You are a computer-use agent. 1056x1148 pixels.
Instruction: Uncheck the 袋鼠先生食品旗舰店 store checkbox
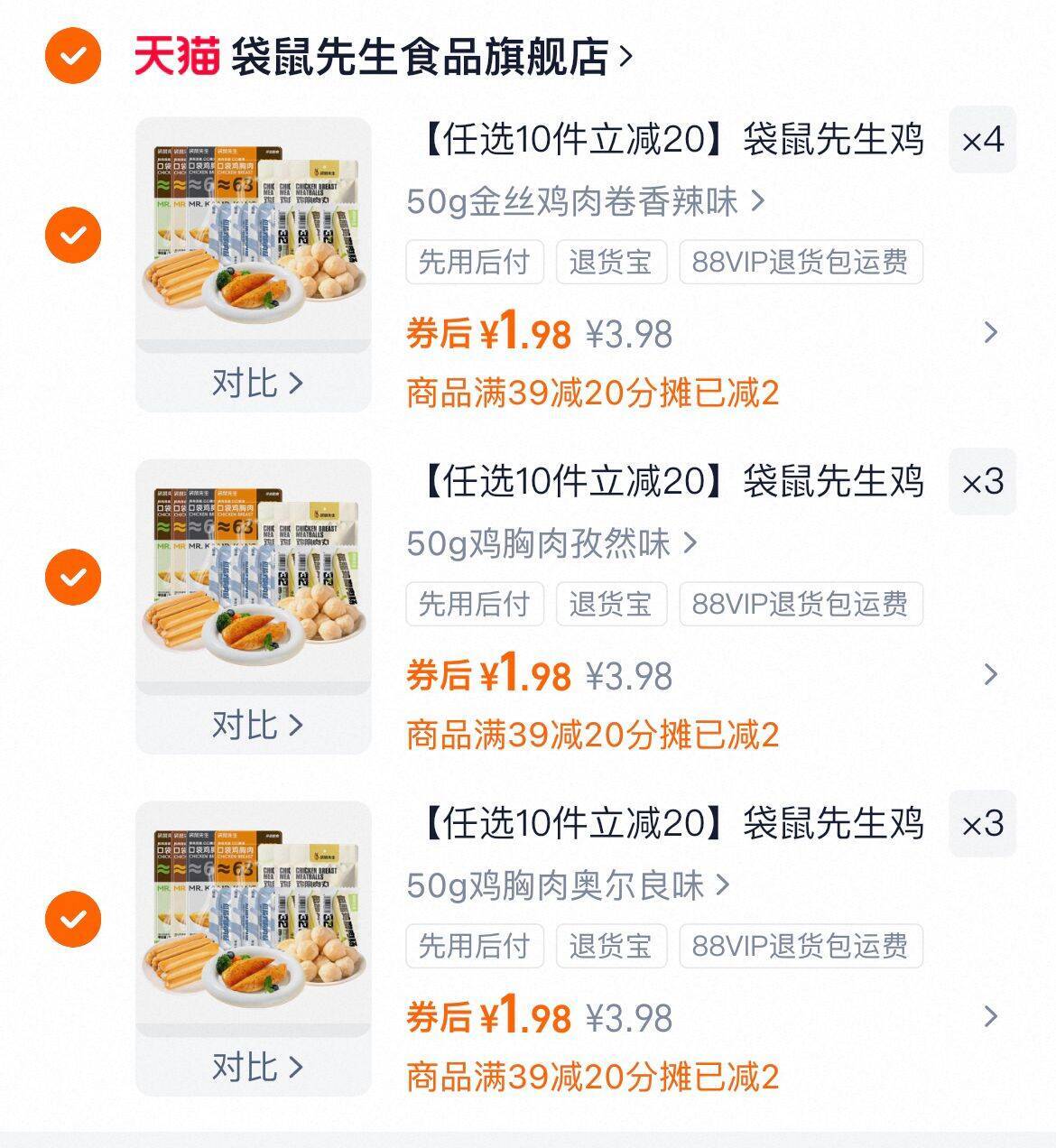tap(73, 56)
